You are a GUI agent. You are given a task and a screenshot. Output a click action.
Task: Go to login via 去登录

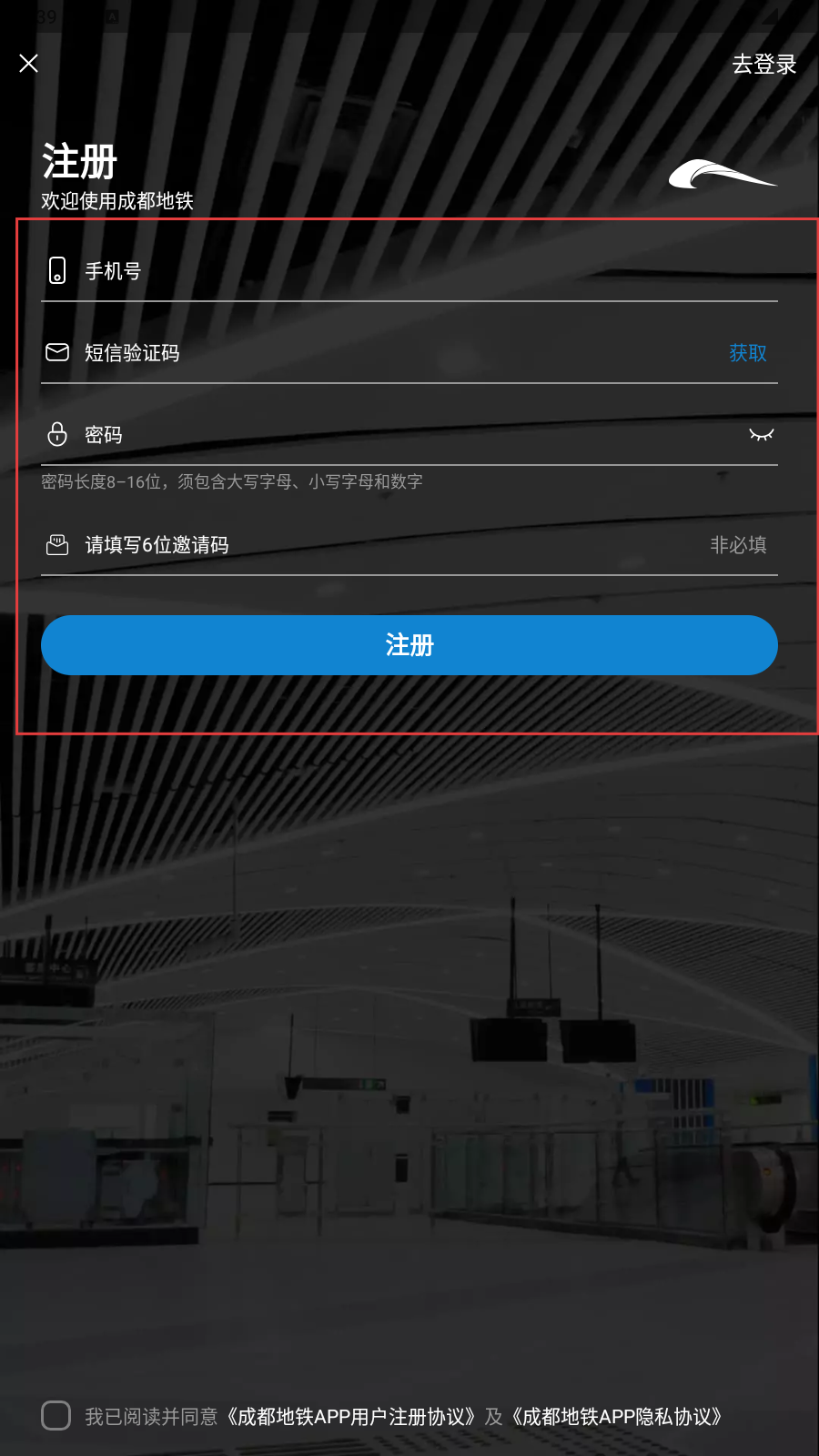pos(763,64)
